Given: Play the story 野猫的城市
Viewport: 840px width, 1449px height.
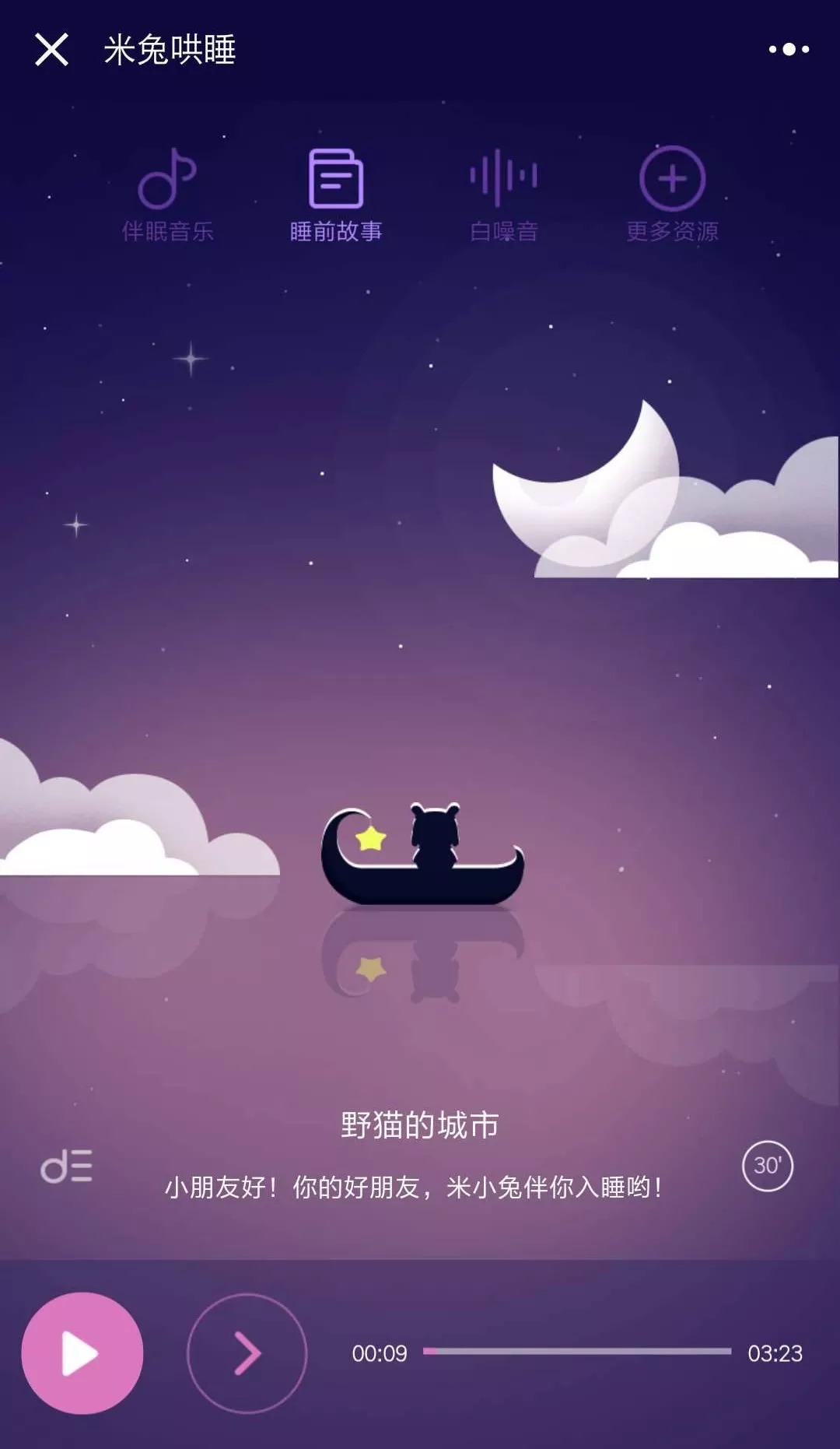Looking at the screenshot, I should pos(82,1353).
